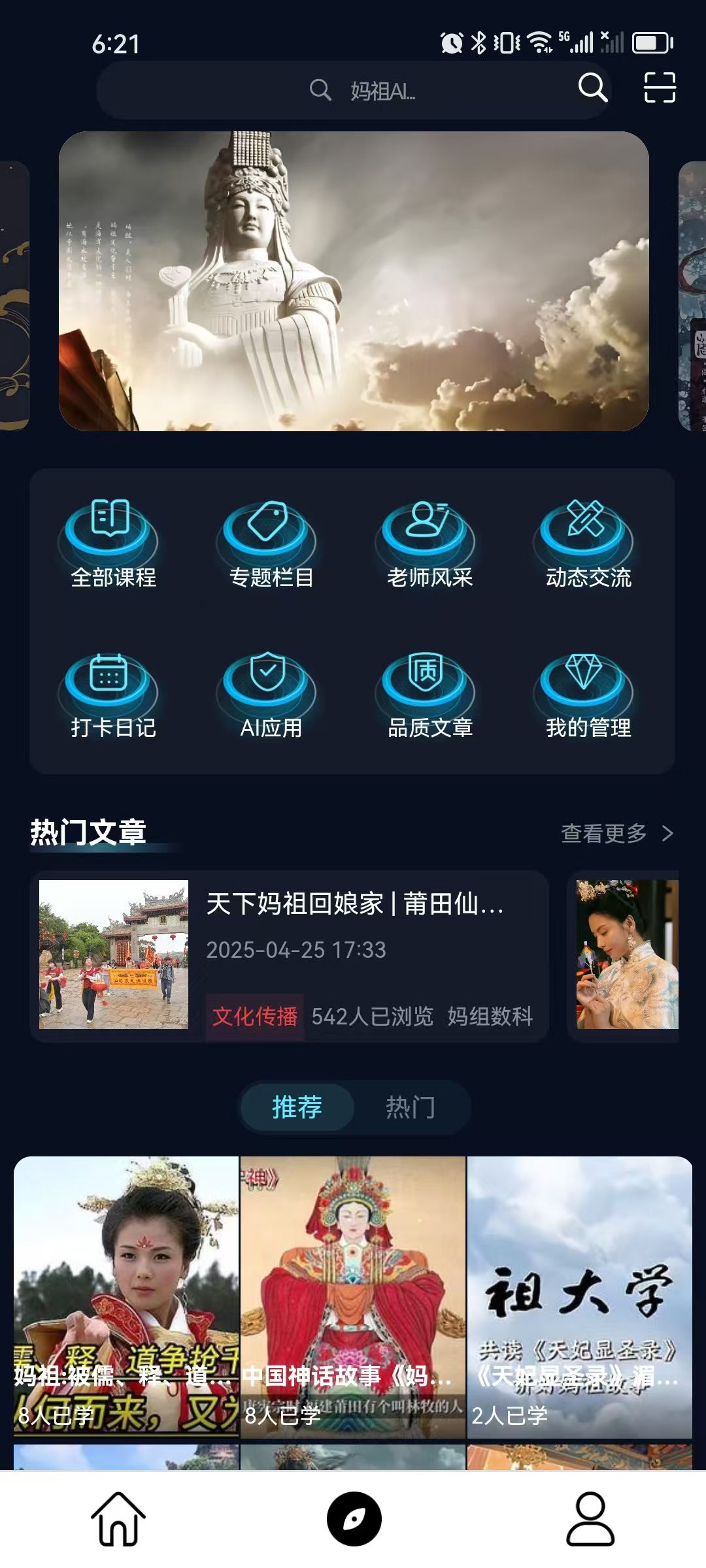Open AI应用

(x=270, y=695)
